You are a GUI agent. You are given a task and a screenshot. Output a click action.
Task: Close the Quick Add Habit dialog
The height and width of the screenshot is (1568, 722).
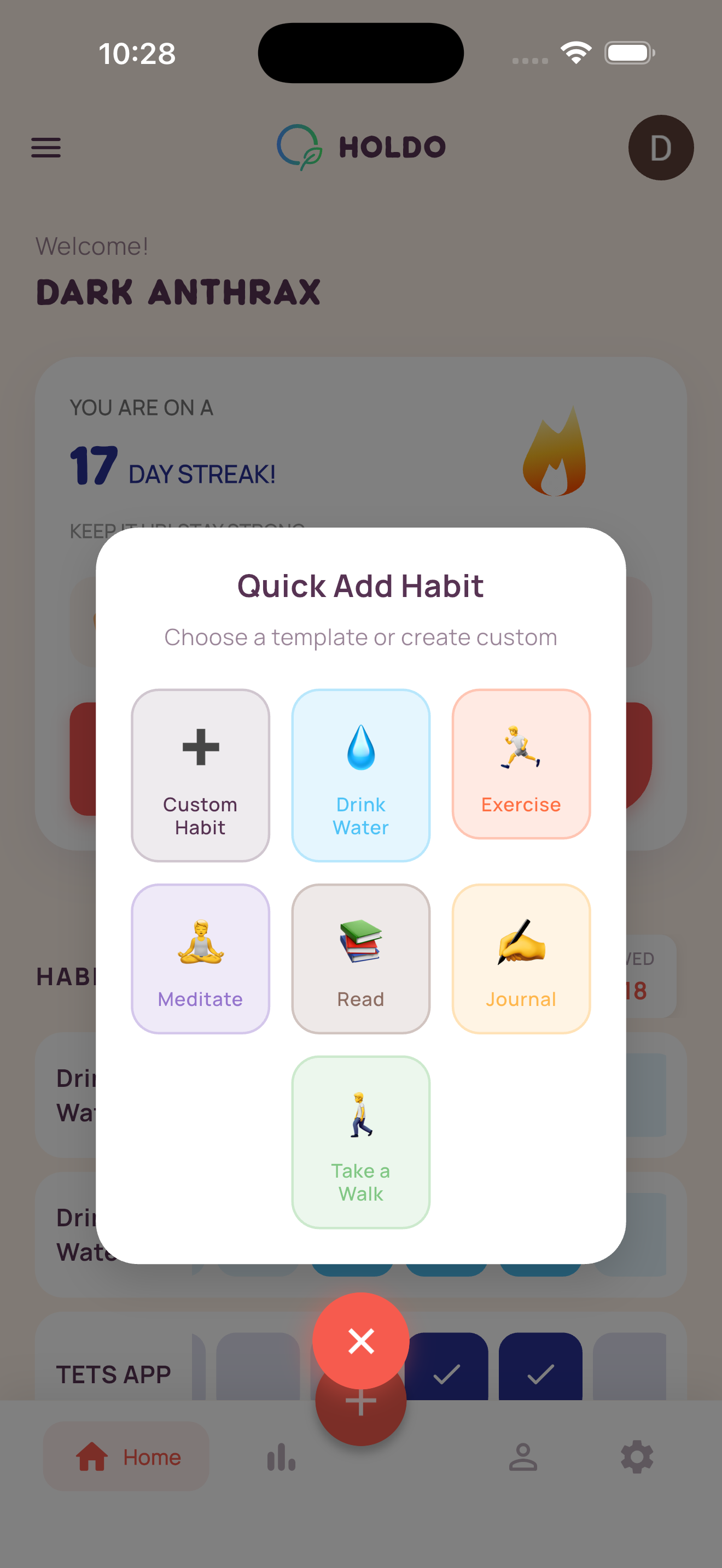[360, 1341]
